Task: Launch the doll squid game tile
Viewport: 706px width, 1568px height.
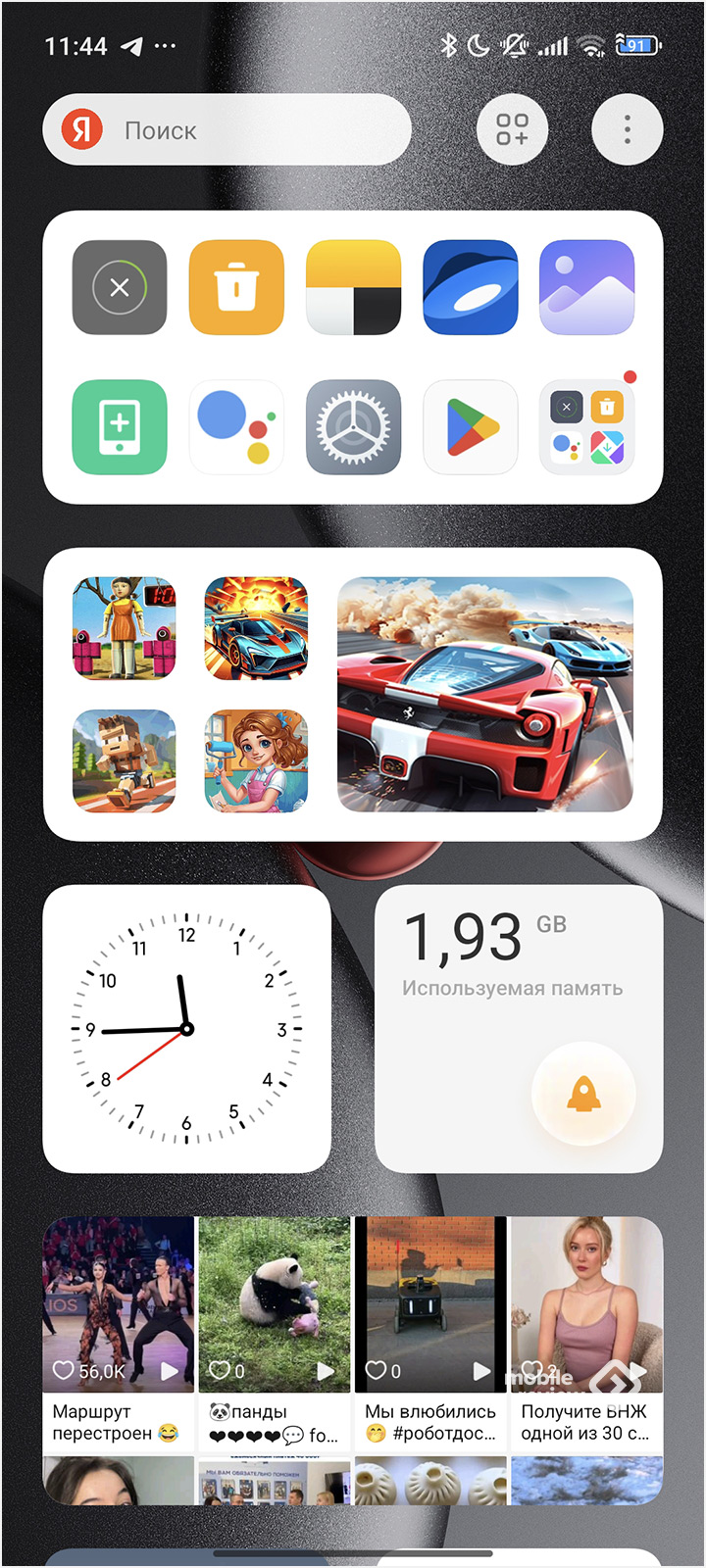Action: pos(125,628)
